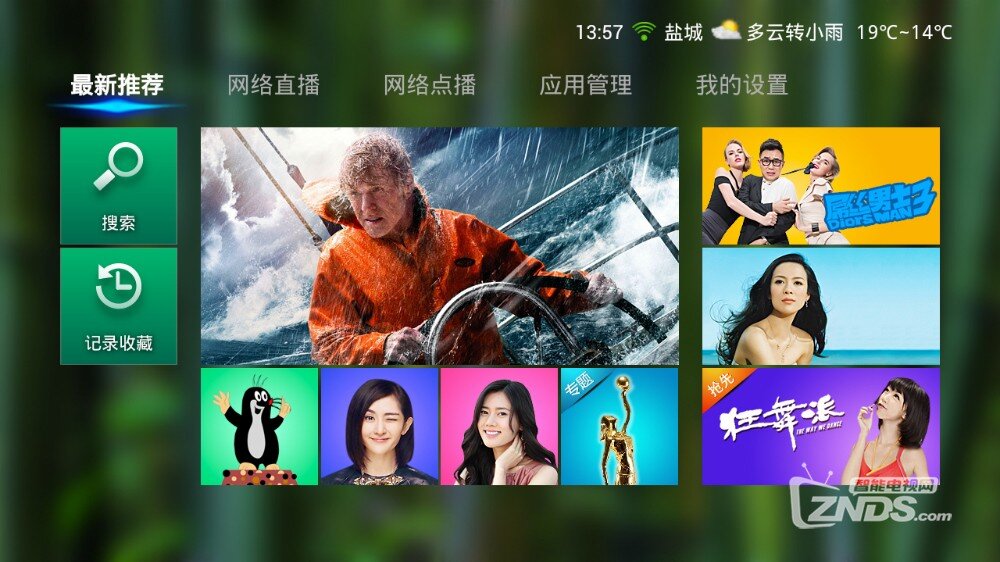This screenshot has height=562, width=1000.
Task: Open the 专题 golden trophy tile
Action: (x=619, y=427)
